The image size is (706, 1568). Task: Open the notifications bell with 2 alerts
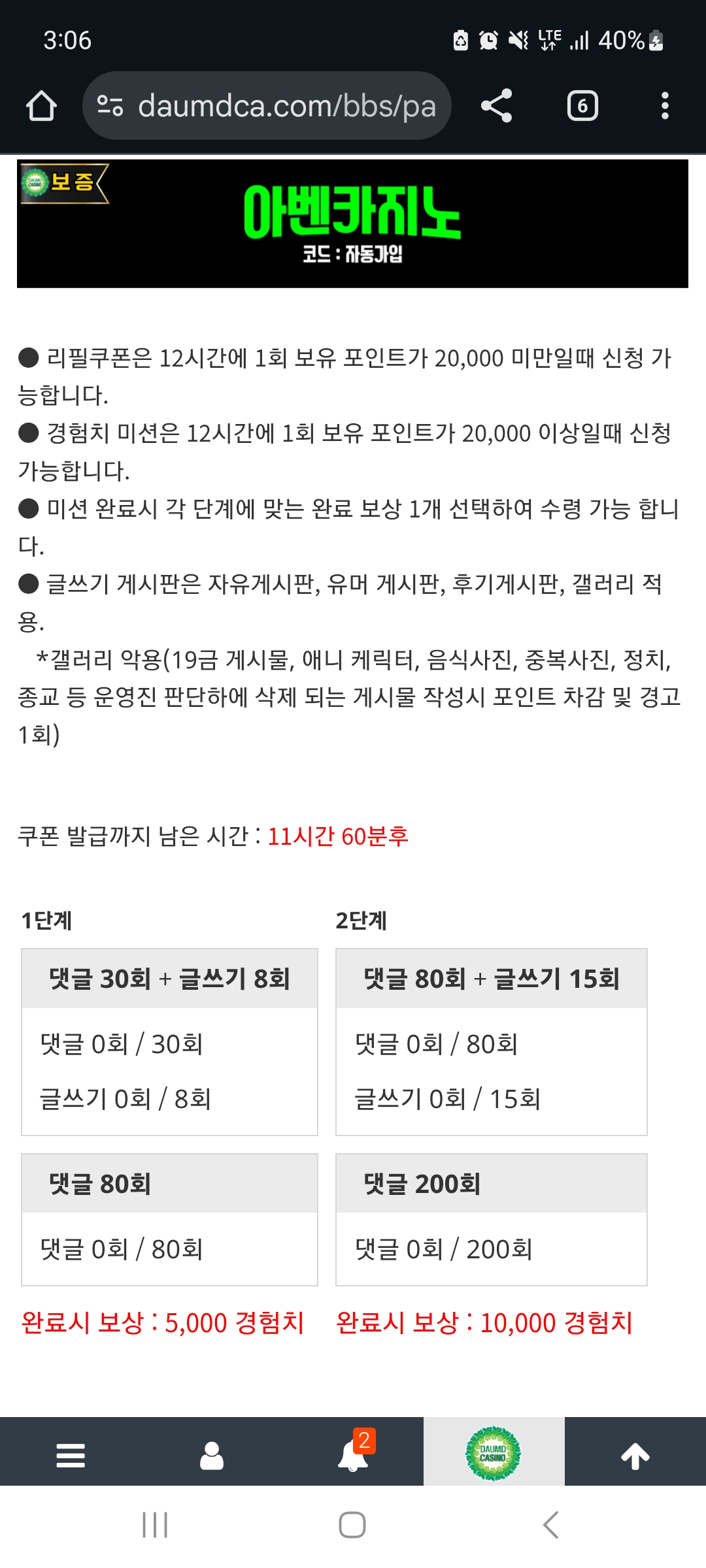pos(353,1454)
